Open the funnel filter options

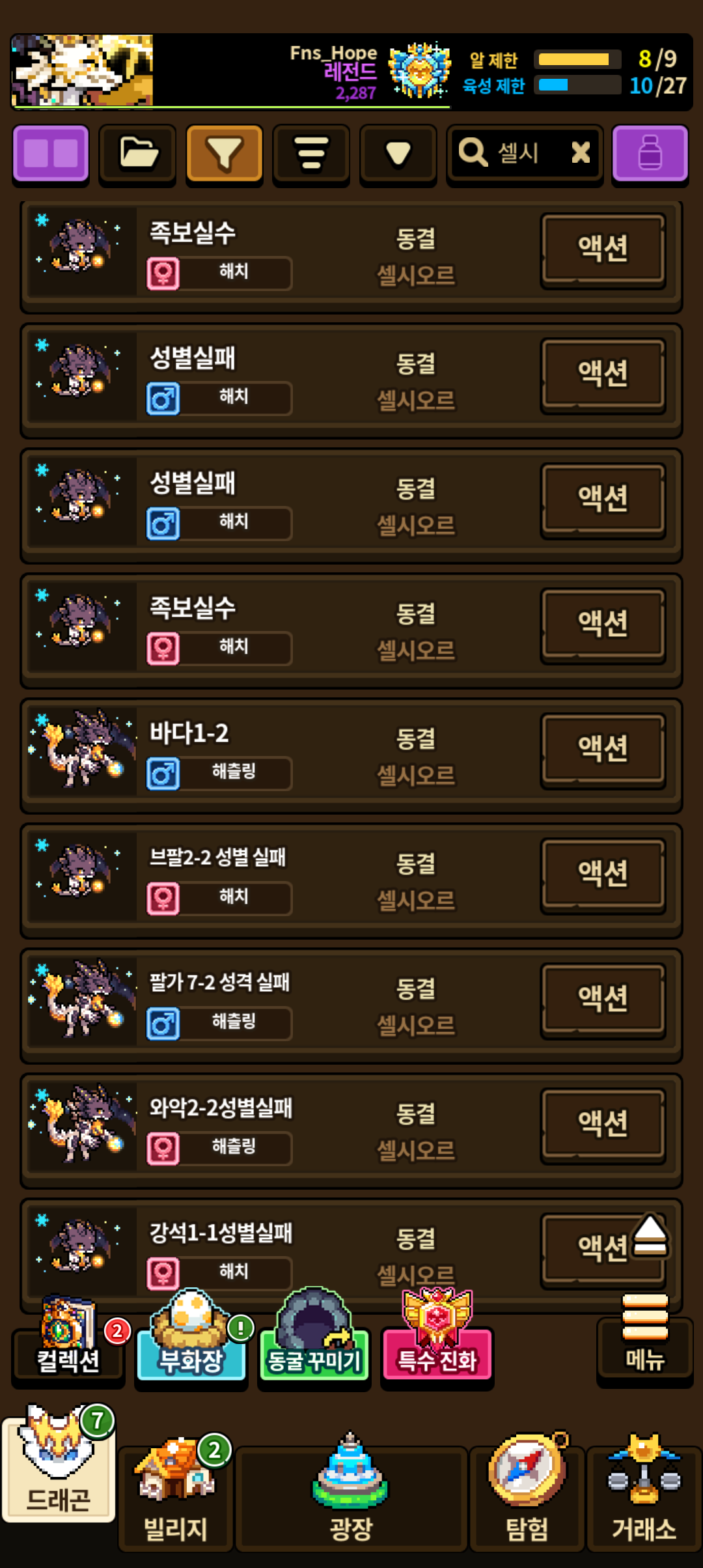coord(225,154)
